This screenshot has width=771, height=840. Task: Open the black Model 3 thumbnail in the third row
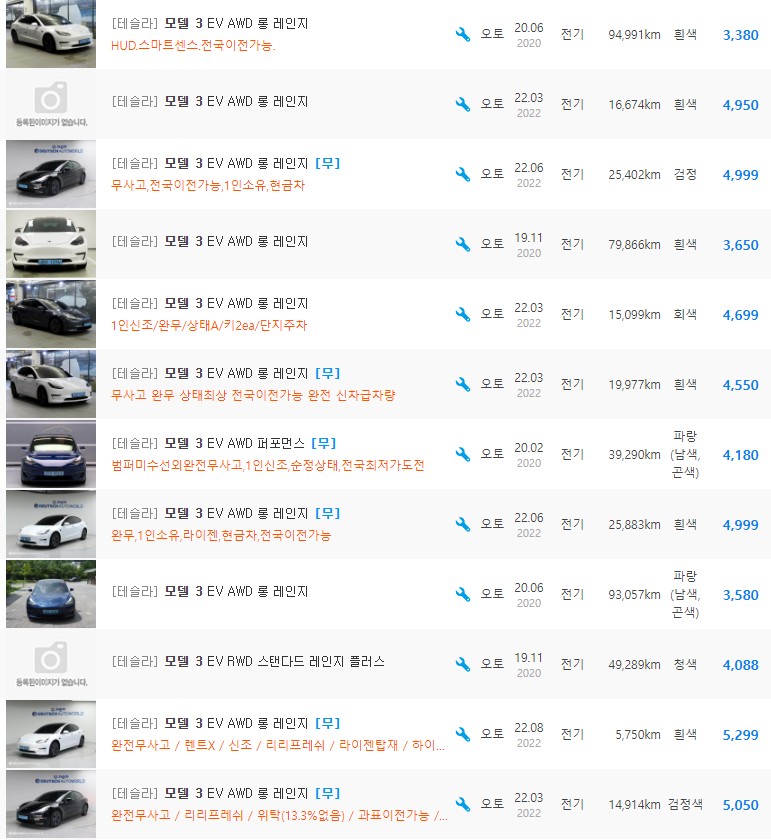(50, 174)
